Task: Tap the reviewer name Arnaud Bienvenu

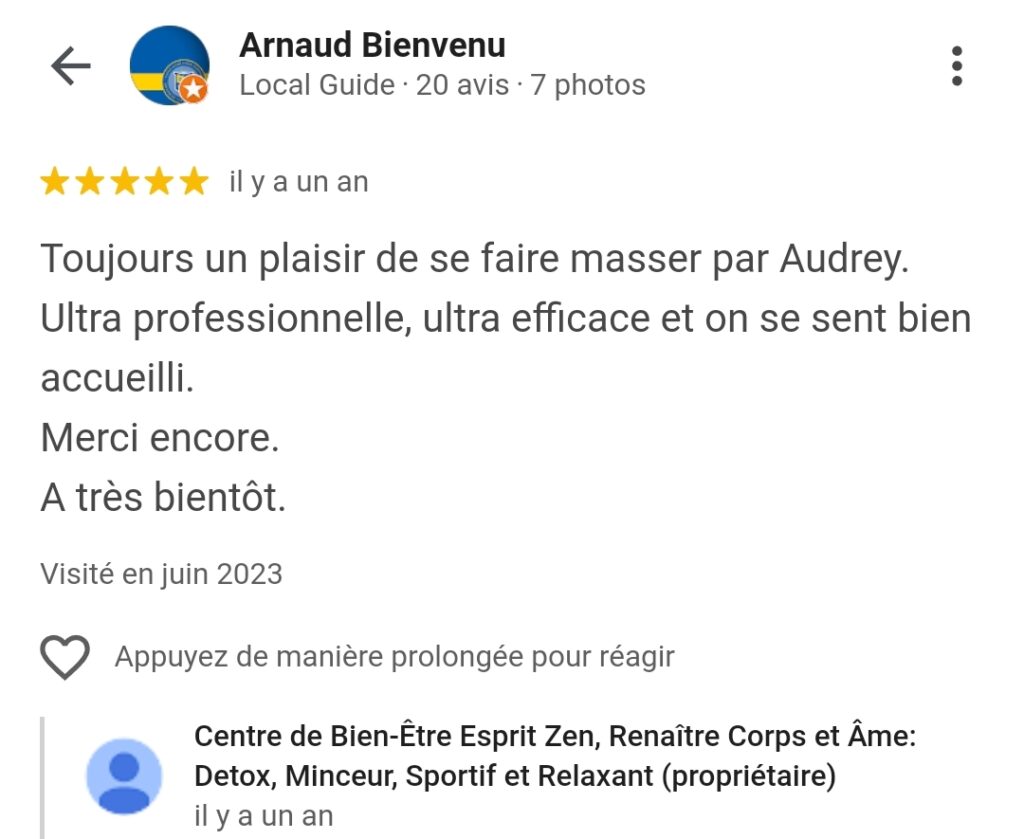Action: (x=372, y=45)
